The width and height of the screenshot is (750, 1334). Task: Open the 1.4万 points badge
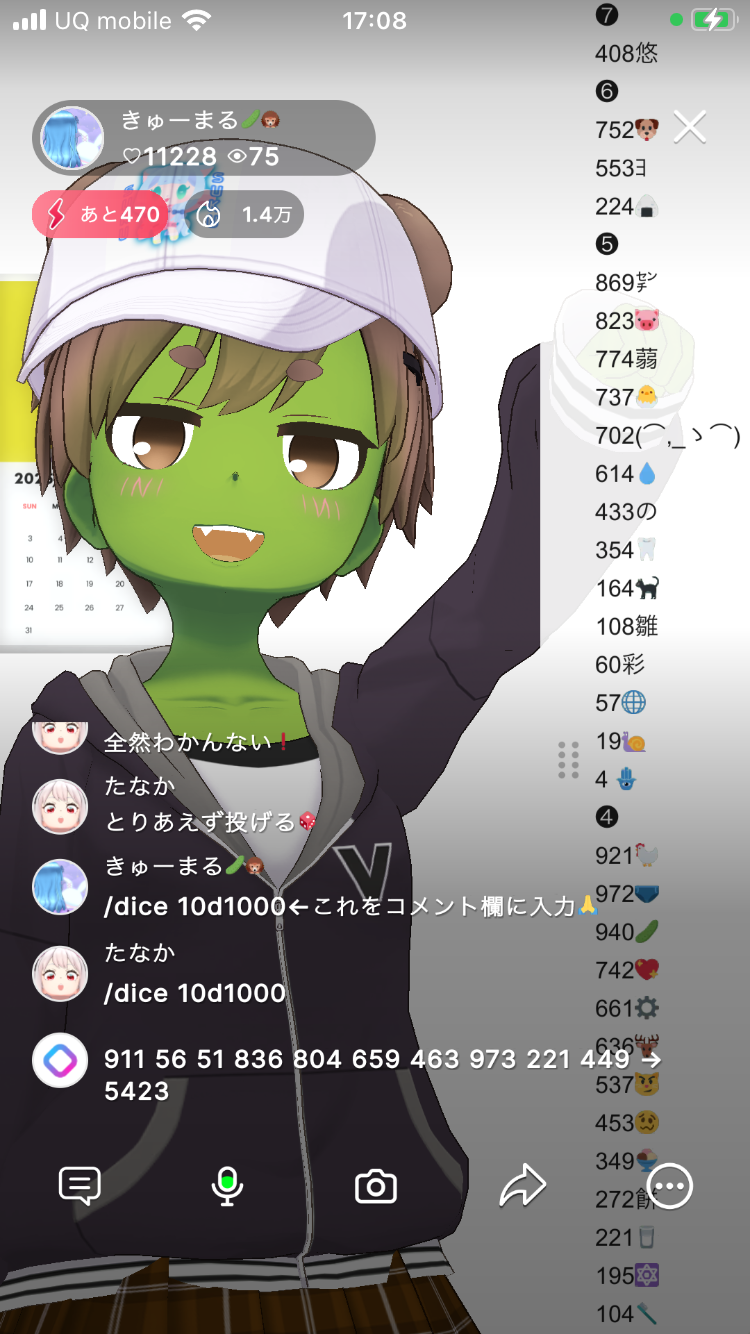[244, 214]
